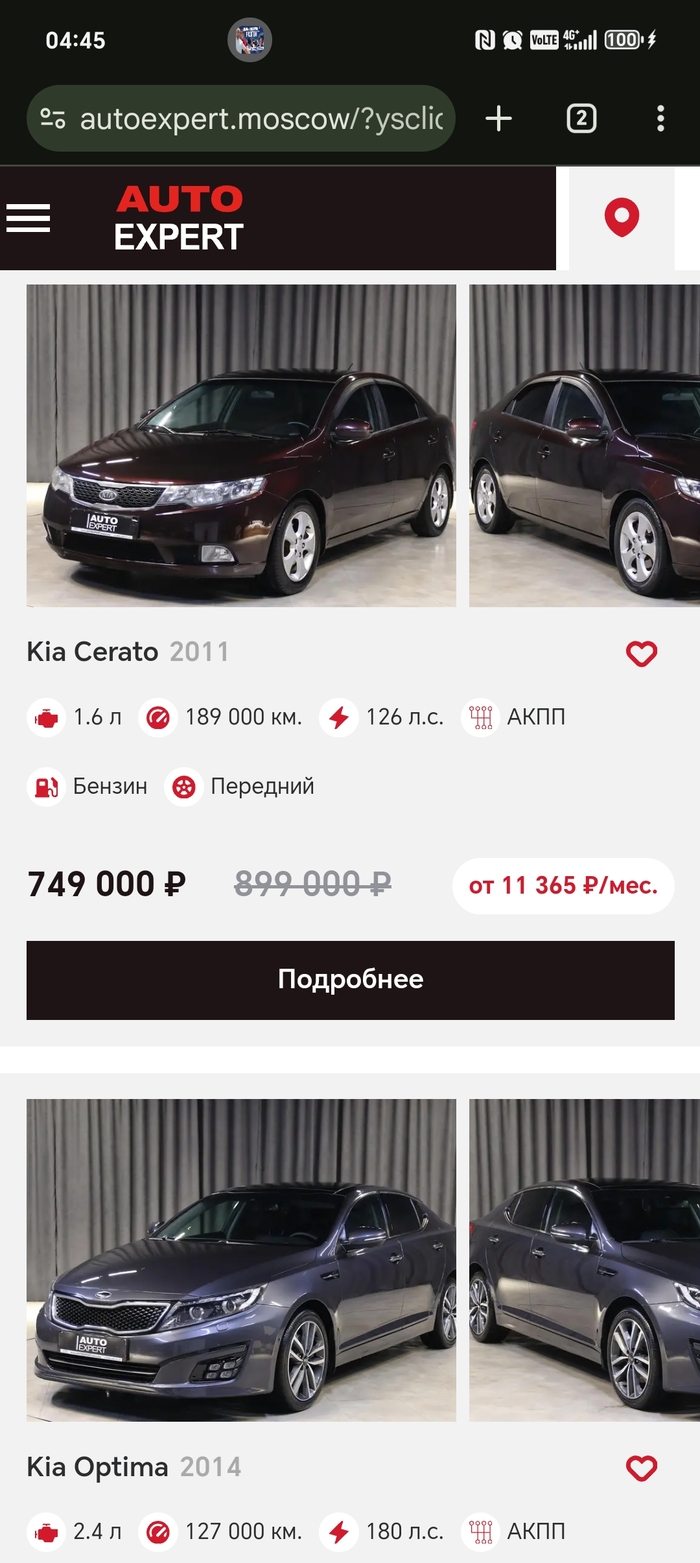The width and height of the screenshot is (700, 1563).
Task: Open the browser overflow menu
Action: pyautogui.click(x=660, y=119)
